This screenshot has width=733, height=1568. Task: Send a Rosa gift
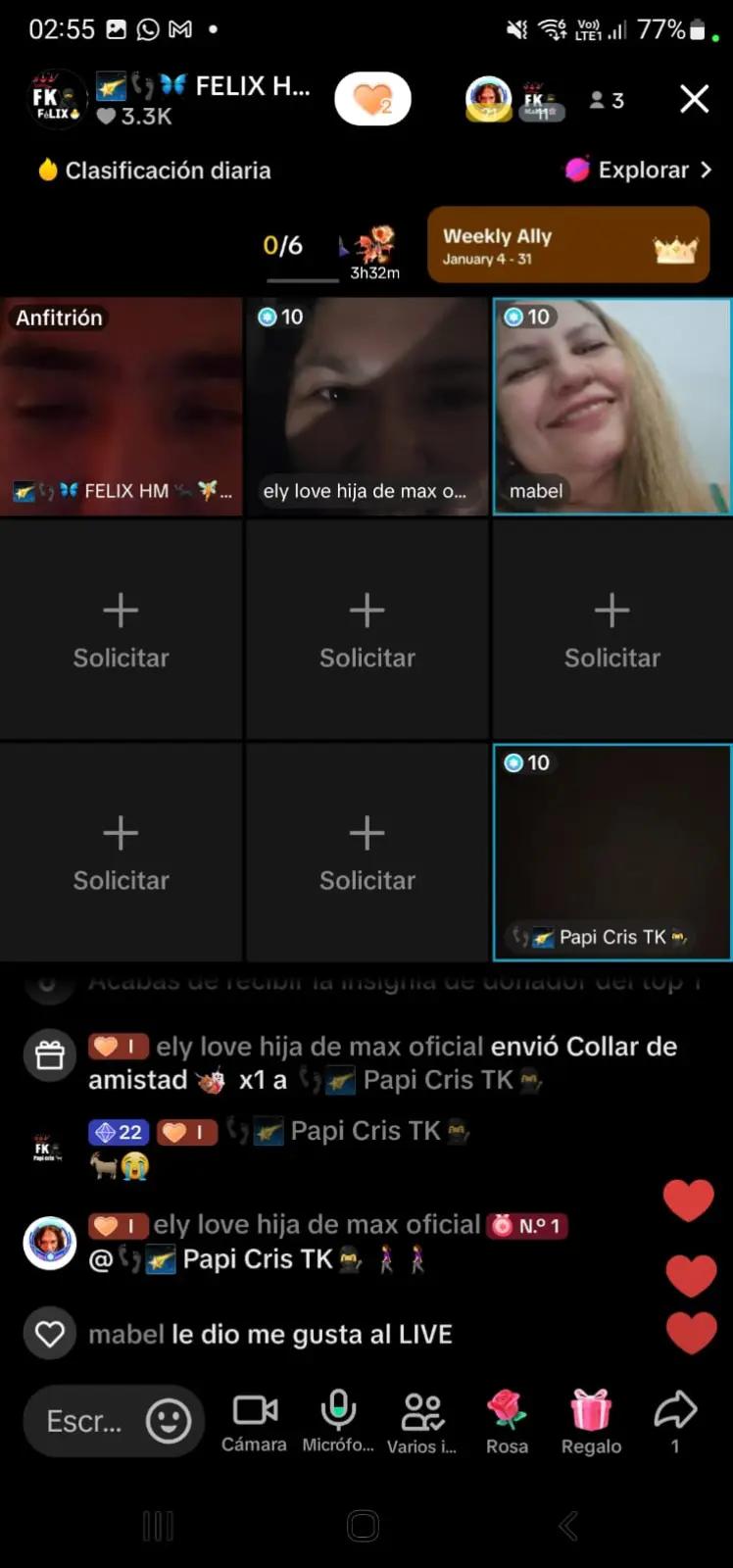point(507,1421)
